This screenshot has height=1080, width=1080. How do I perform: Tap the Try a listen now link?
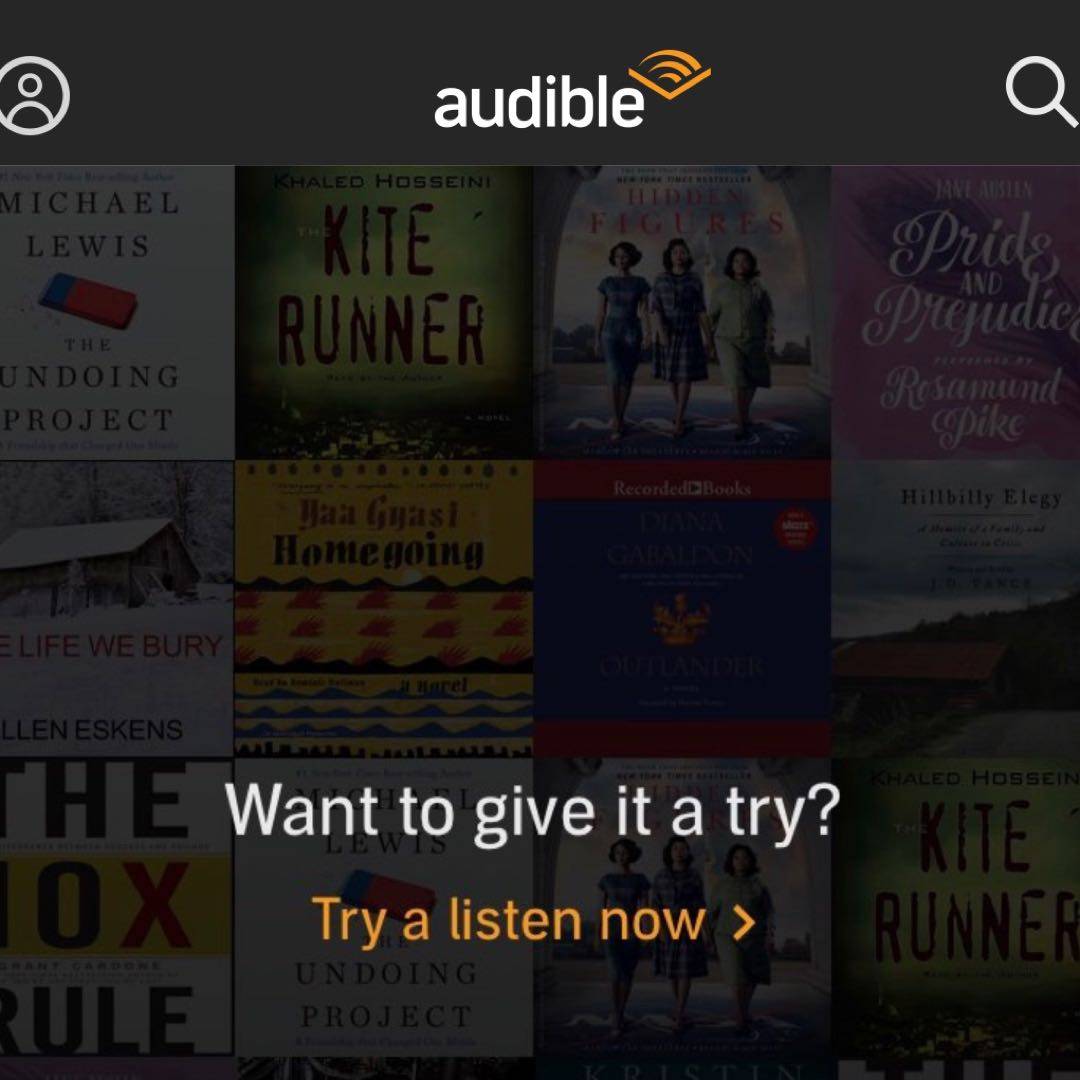[532, 920]
